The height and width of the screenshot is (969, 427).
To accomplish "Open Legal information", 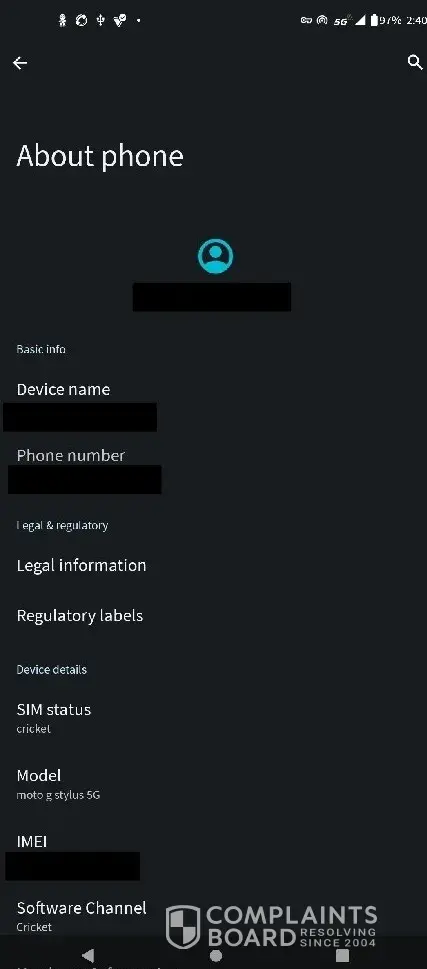I will 213,565.
